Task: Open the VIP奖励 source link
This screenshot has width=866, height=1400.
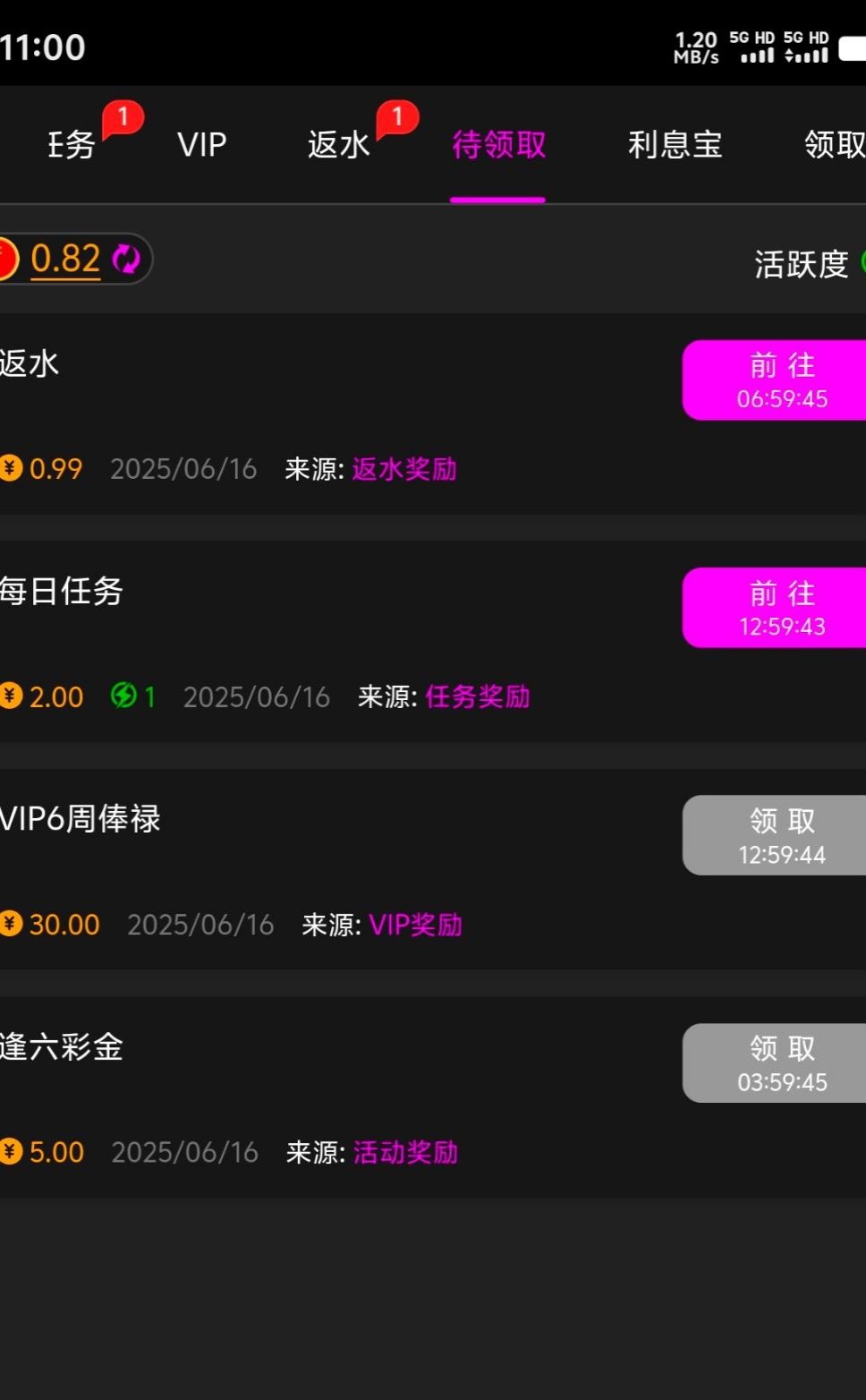Action: [x=415, y=925]
